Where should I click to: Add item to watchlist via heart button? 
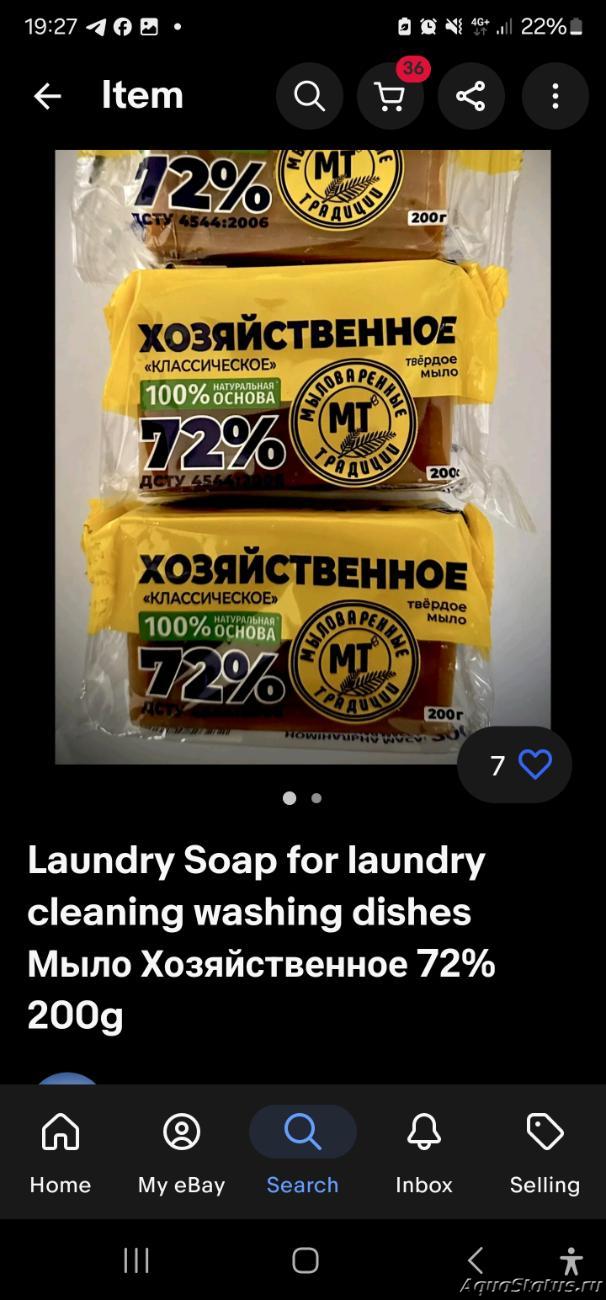[x=515, y=765]
